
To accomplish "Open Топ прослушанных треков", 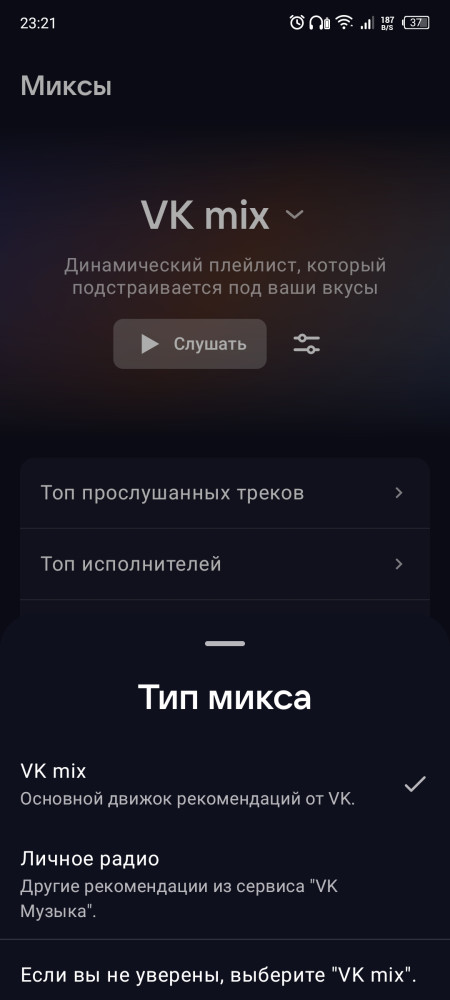I will coord(225,493).
